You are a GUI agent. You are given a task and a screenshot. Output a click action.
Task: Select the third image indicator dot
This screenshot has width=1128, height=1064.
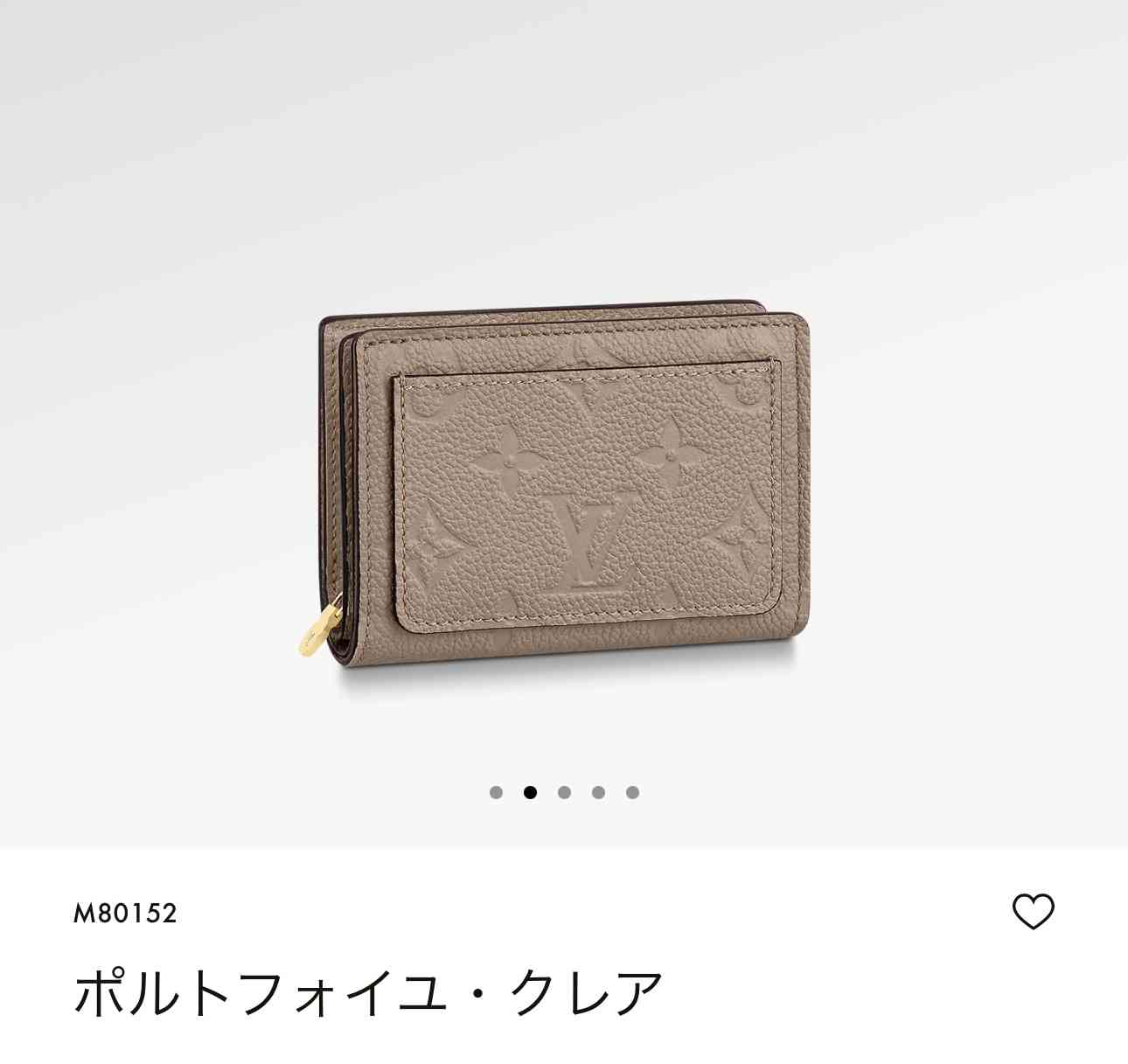coord(564,793)
